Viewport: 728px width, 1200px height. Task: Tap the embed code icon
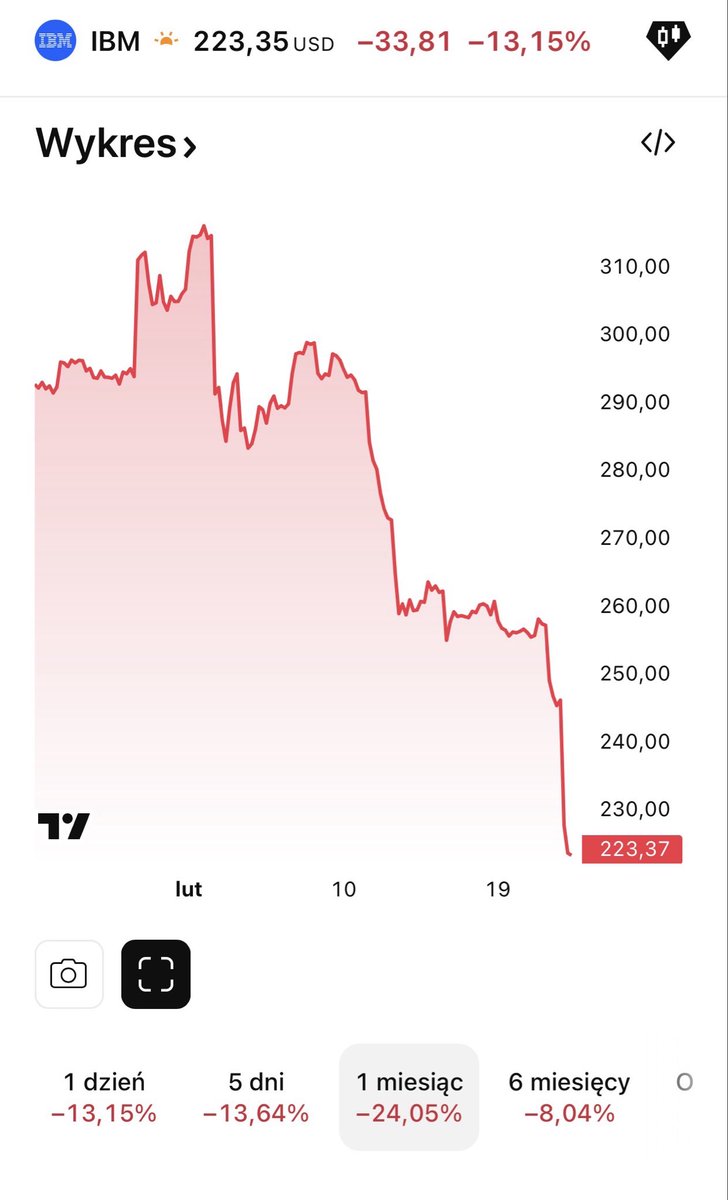pos(658,143)
